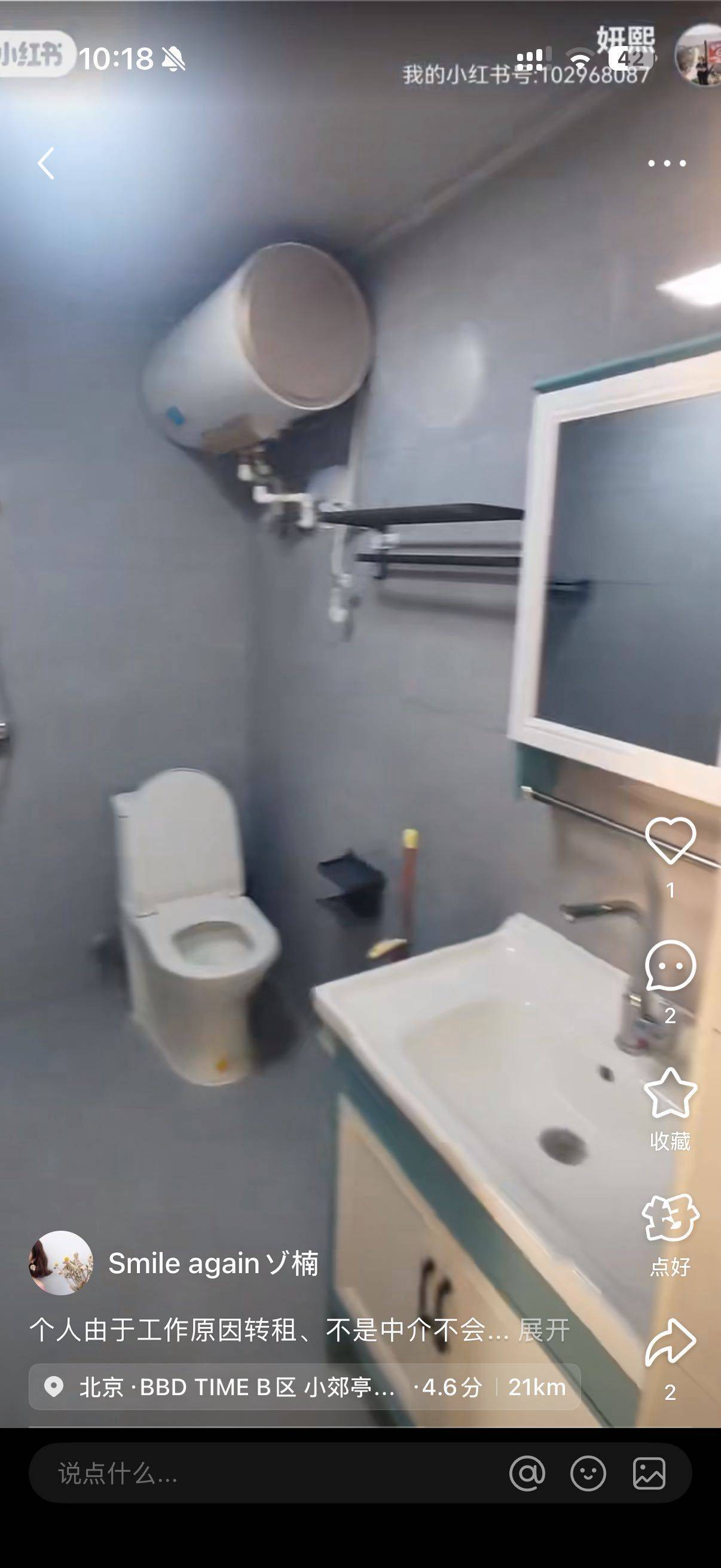Tap the 点好 icon

click(x=670, y=1219)
